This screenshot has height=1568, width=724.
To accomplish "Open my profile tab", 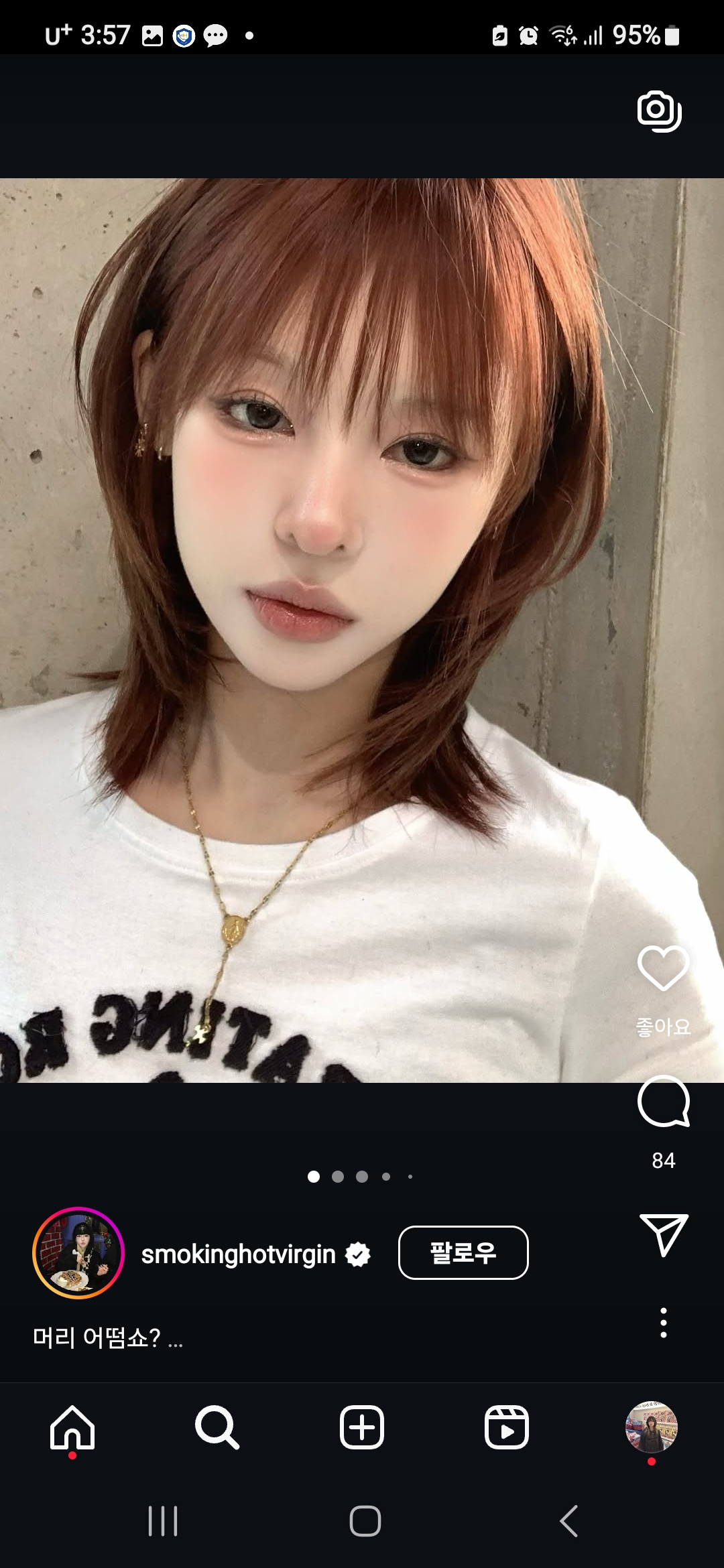I will 651,1427.
